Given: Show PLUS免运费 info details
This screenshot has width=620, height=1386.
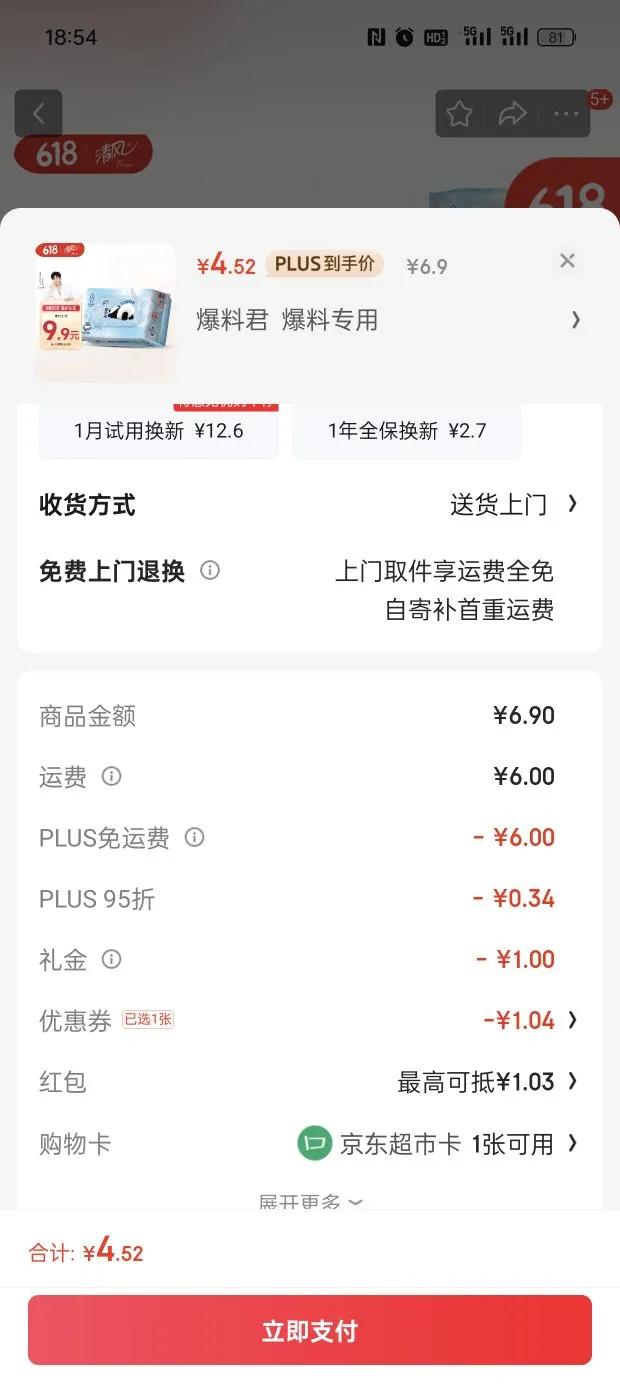Looking at the screenshot, I should [x=195, y=837].
